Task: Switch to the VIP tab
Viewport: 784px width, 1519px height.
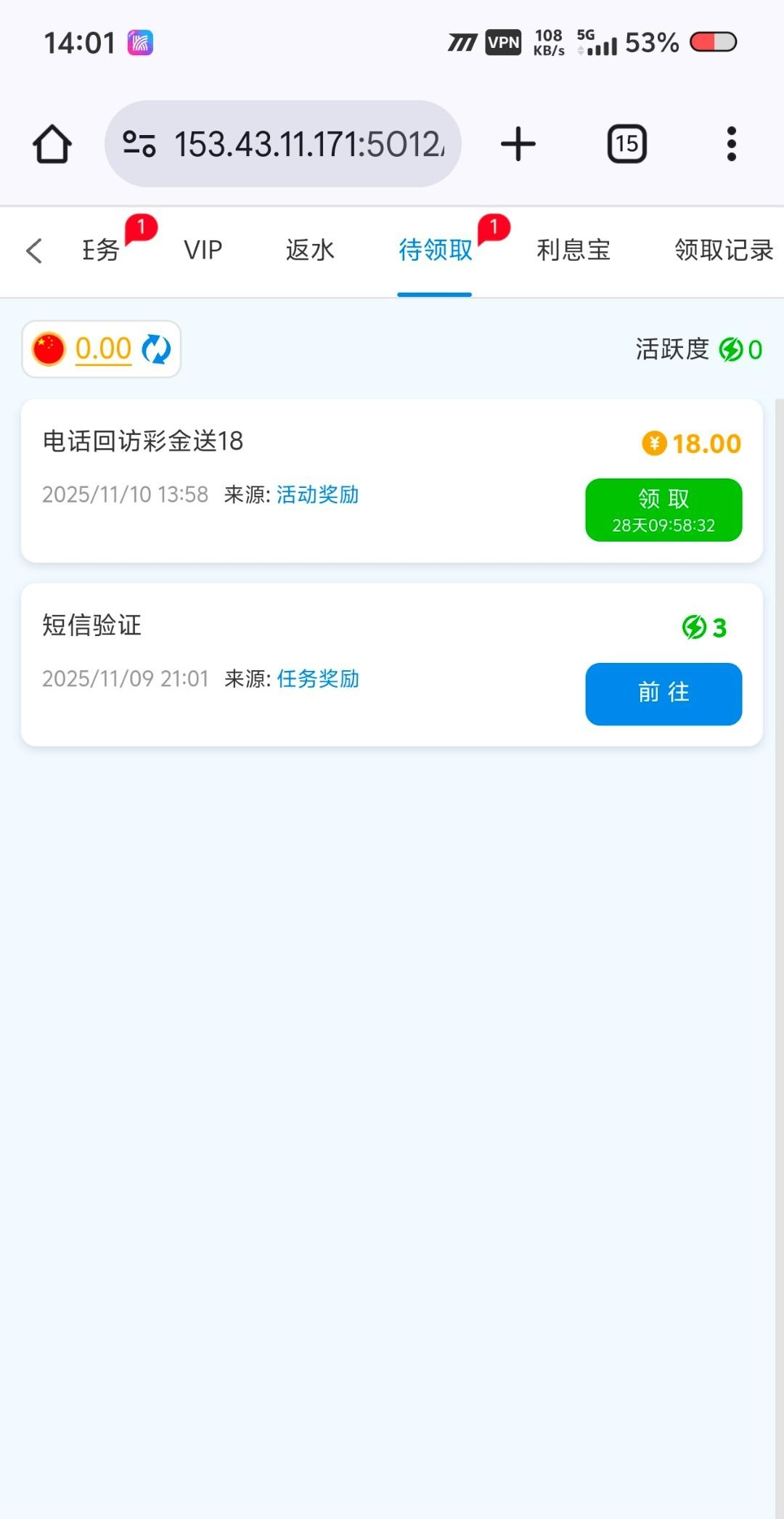Action: point(203,251)
